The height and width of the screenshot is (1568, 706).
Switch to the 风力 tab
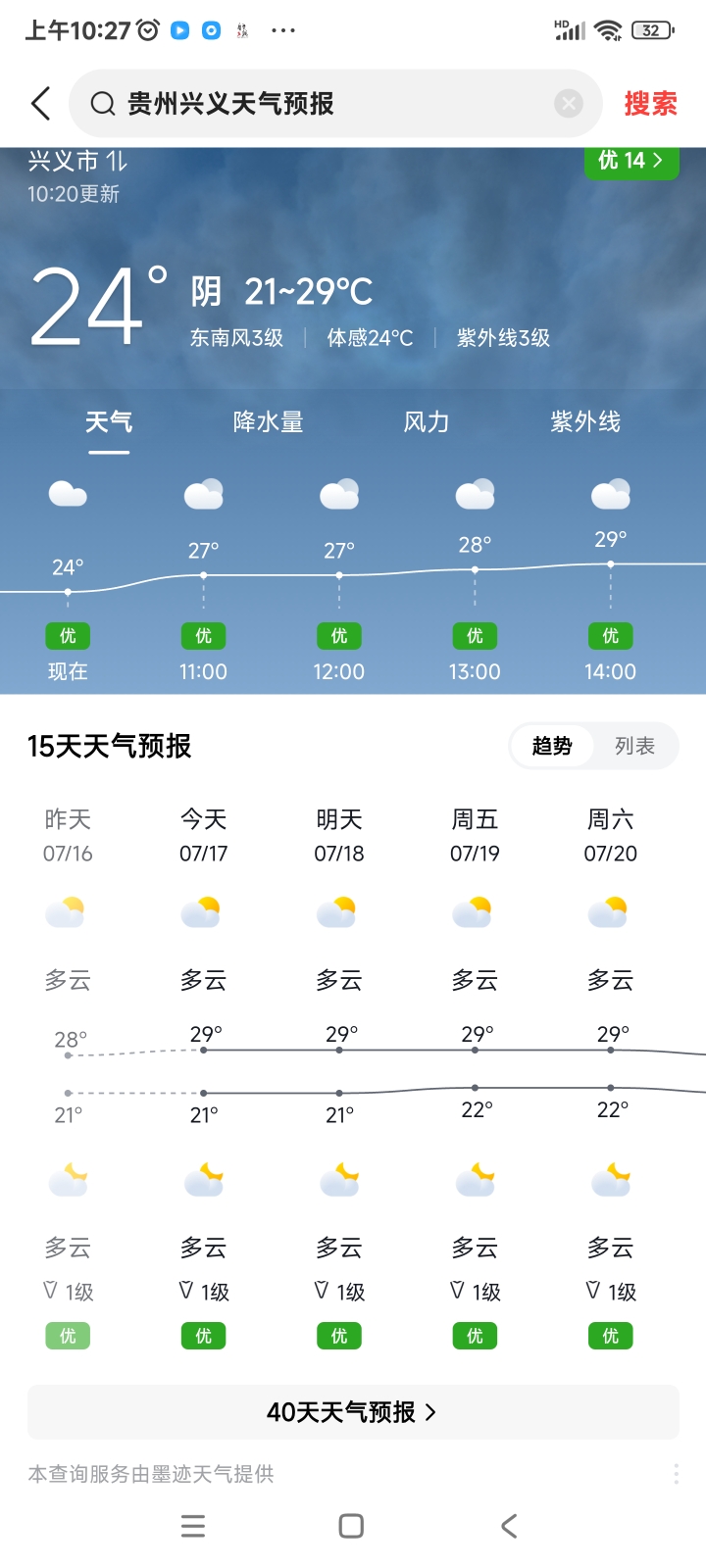[x=427, y=422]
